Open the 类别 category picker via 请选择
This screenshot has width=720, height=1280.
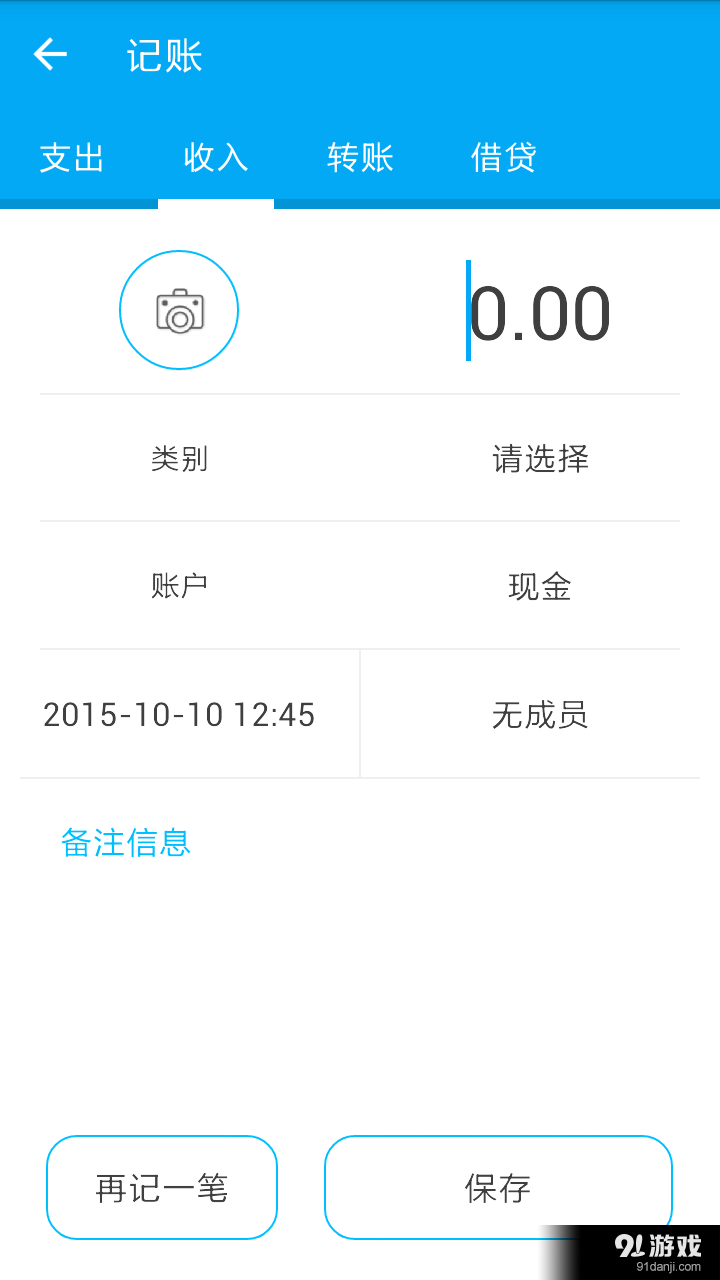click(x=540, y=460)
